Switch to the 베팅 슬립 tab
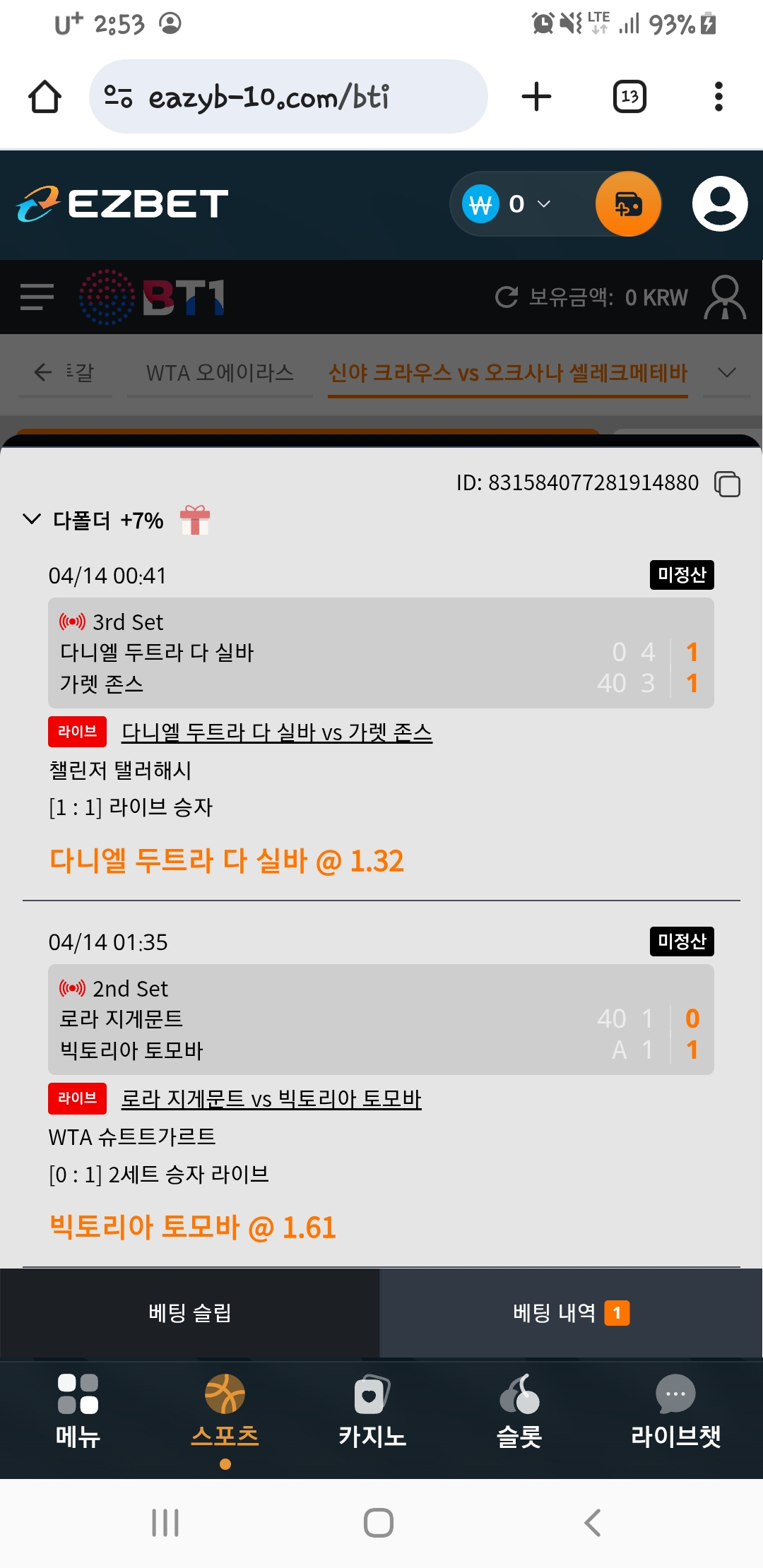 [x=189, y=1313]
